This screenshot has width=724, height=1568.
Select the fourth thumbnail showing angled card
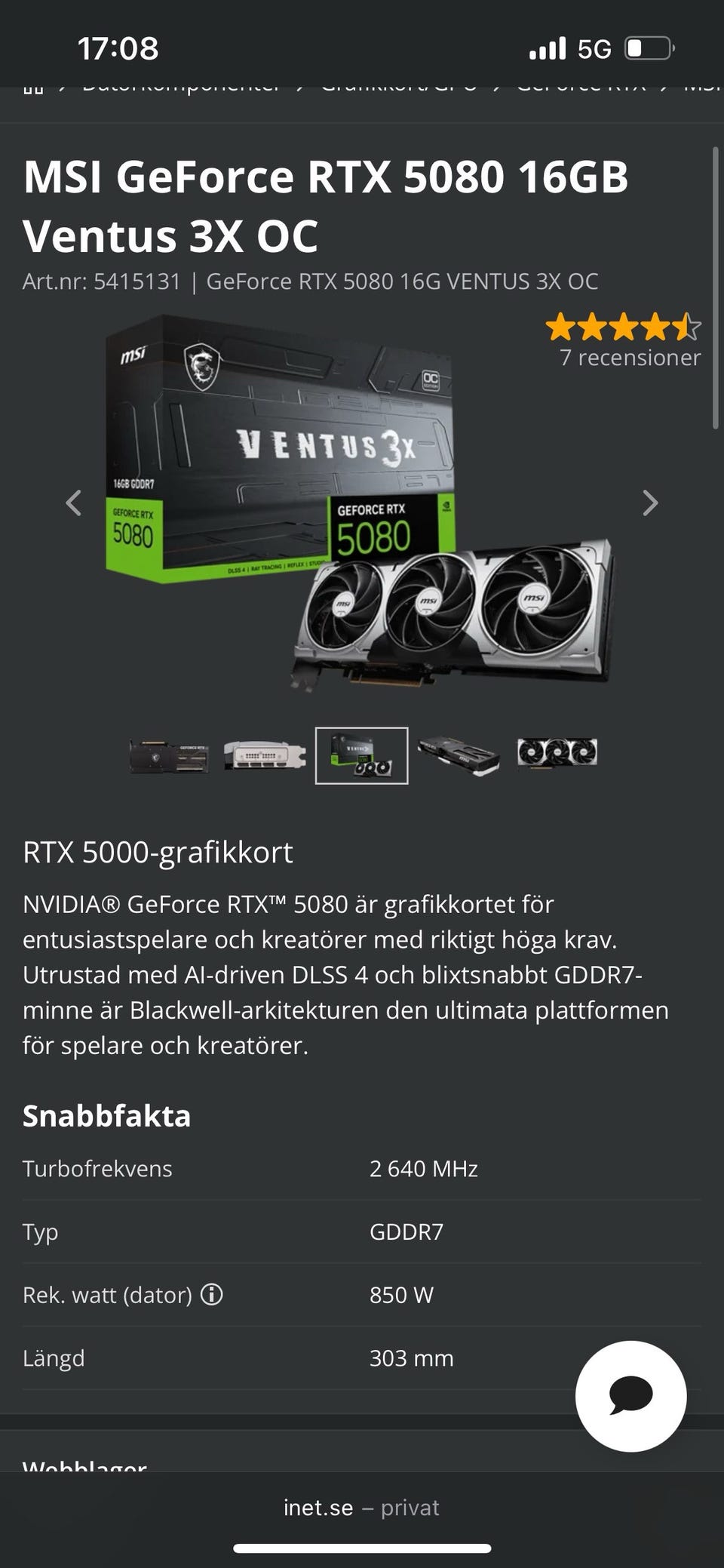(x=459, y=755)
